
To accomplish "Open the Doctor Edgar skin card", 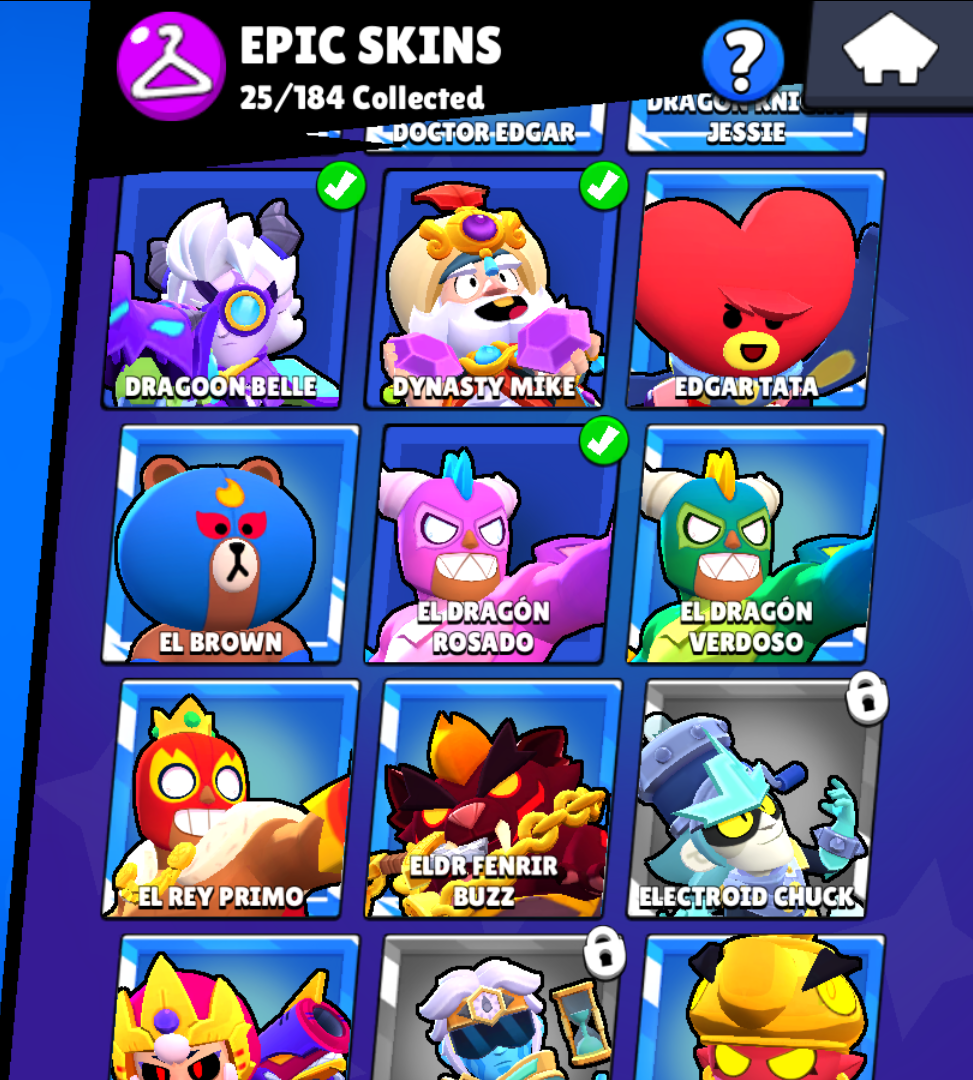I will [x=484, y=133].
